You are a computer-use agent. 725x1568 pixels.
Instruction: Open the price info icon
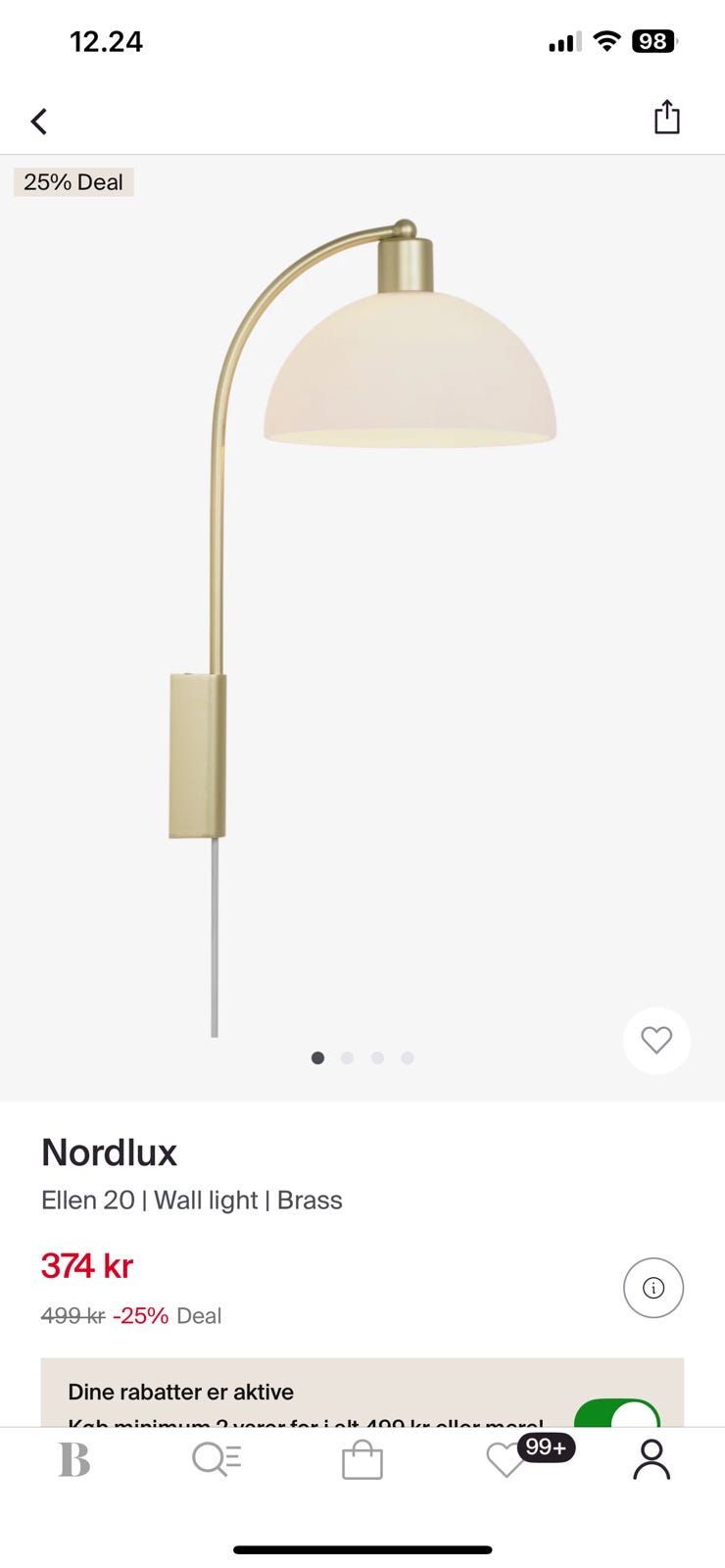pos(653,1288)
